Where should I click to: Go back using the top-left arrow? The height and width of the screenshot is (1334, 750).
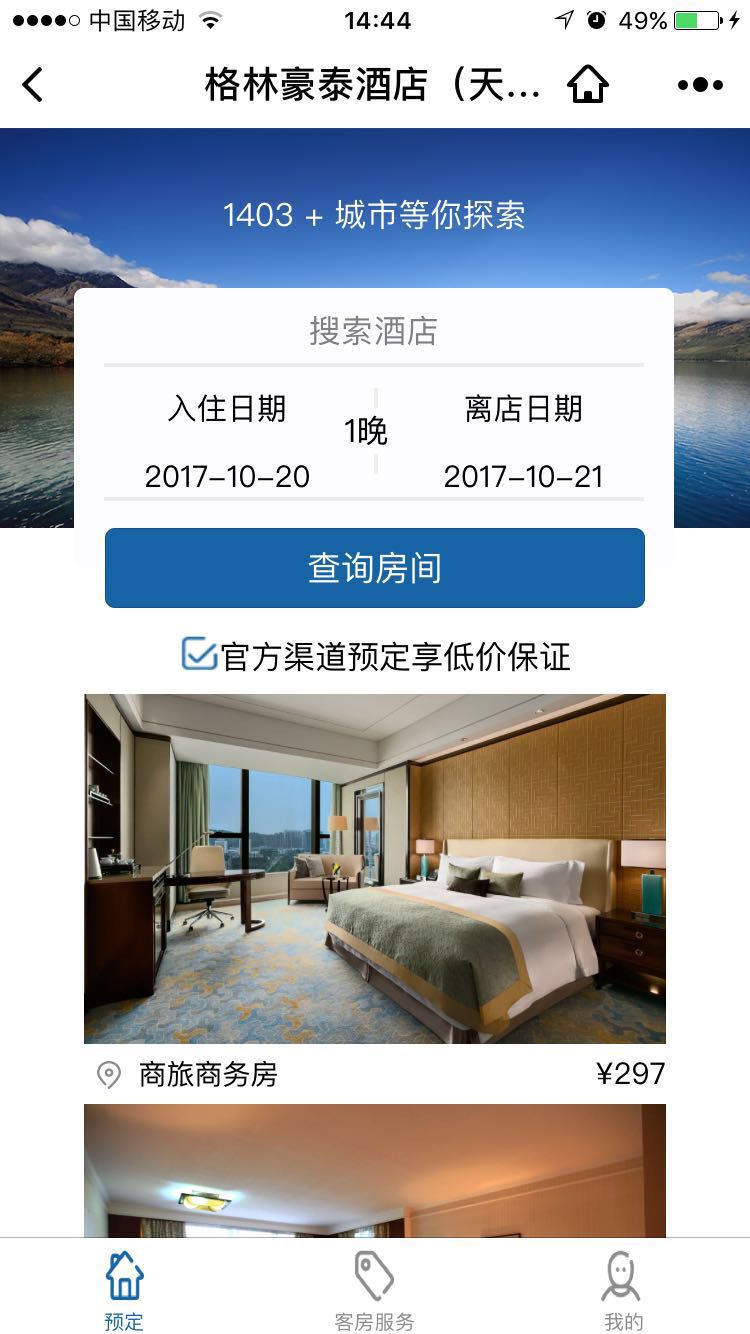click(x=33, y=85)
